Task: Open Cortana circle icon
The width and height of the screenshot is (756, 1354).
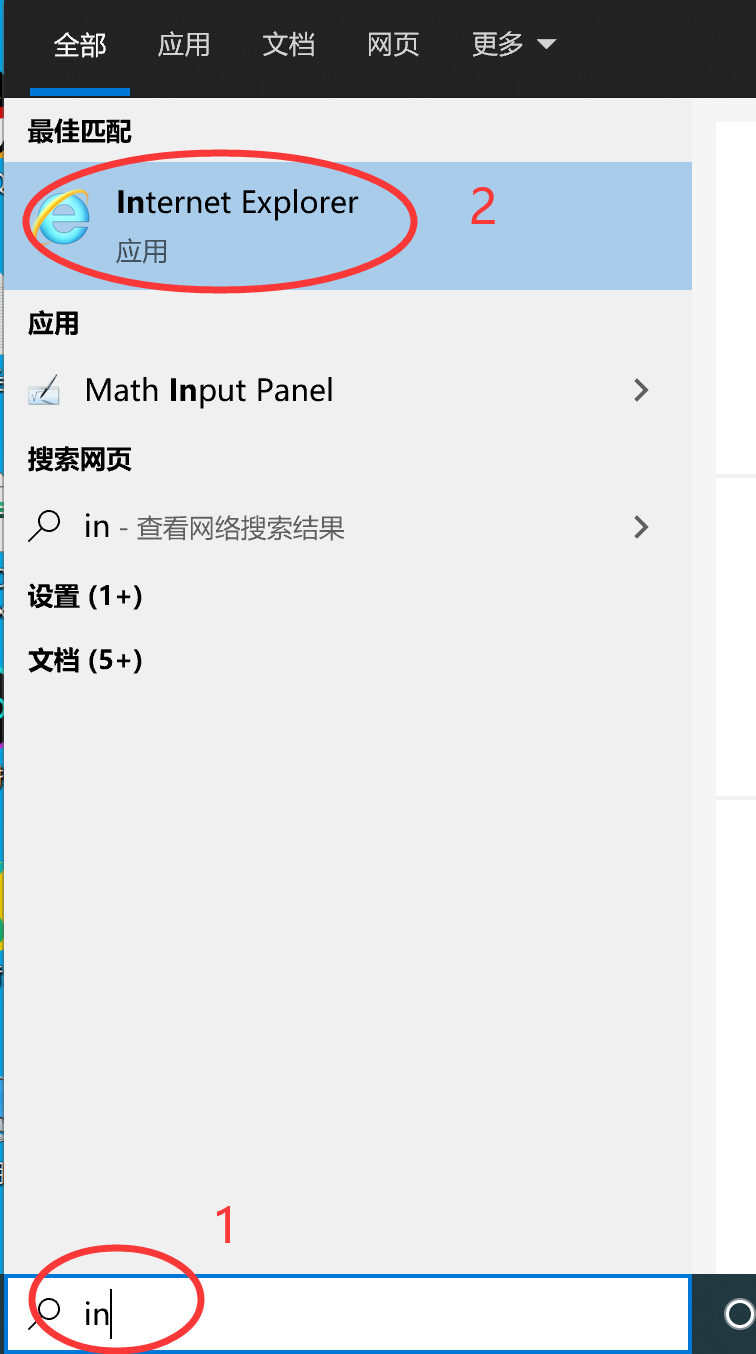Action: coord(737,1313)
